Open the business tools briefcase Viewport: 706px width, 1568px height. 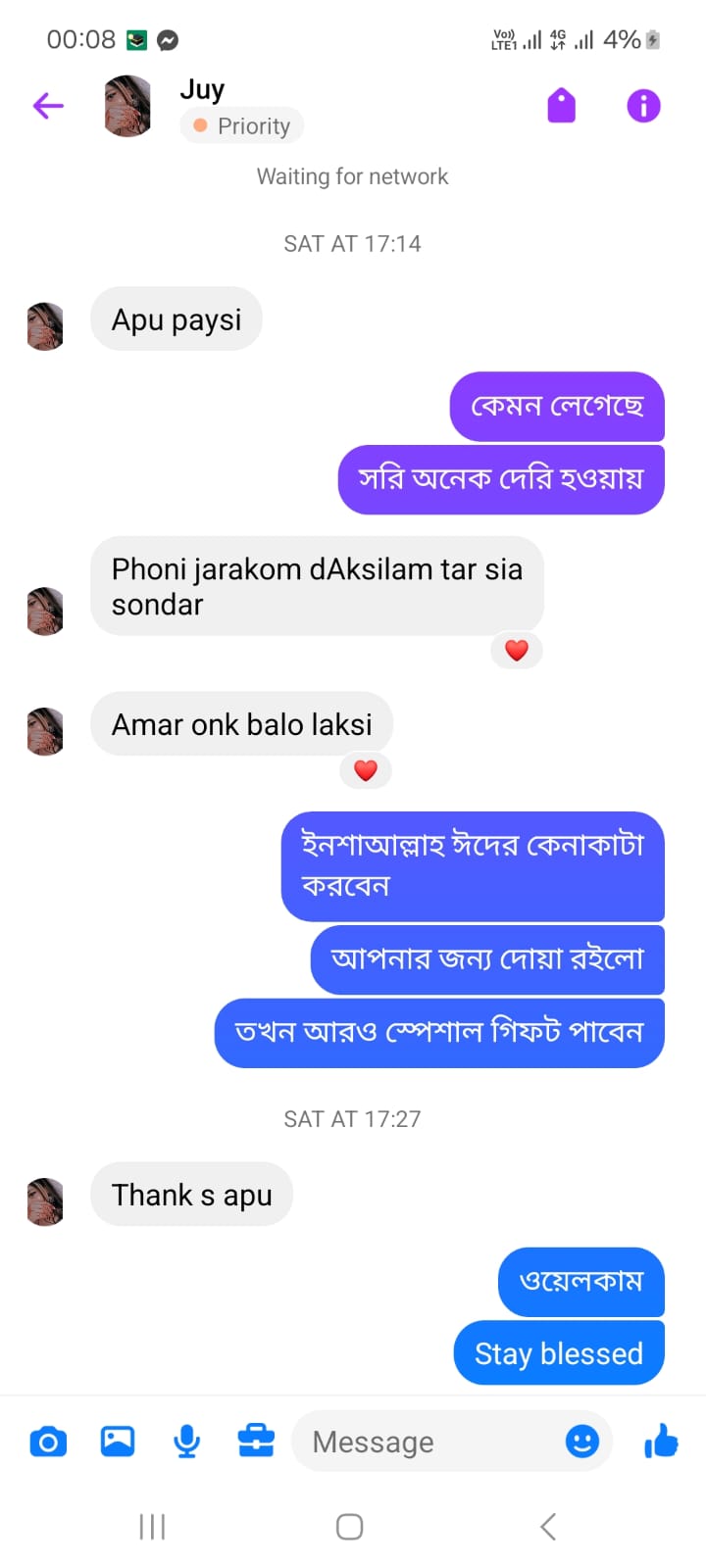(256, 1442)
